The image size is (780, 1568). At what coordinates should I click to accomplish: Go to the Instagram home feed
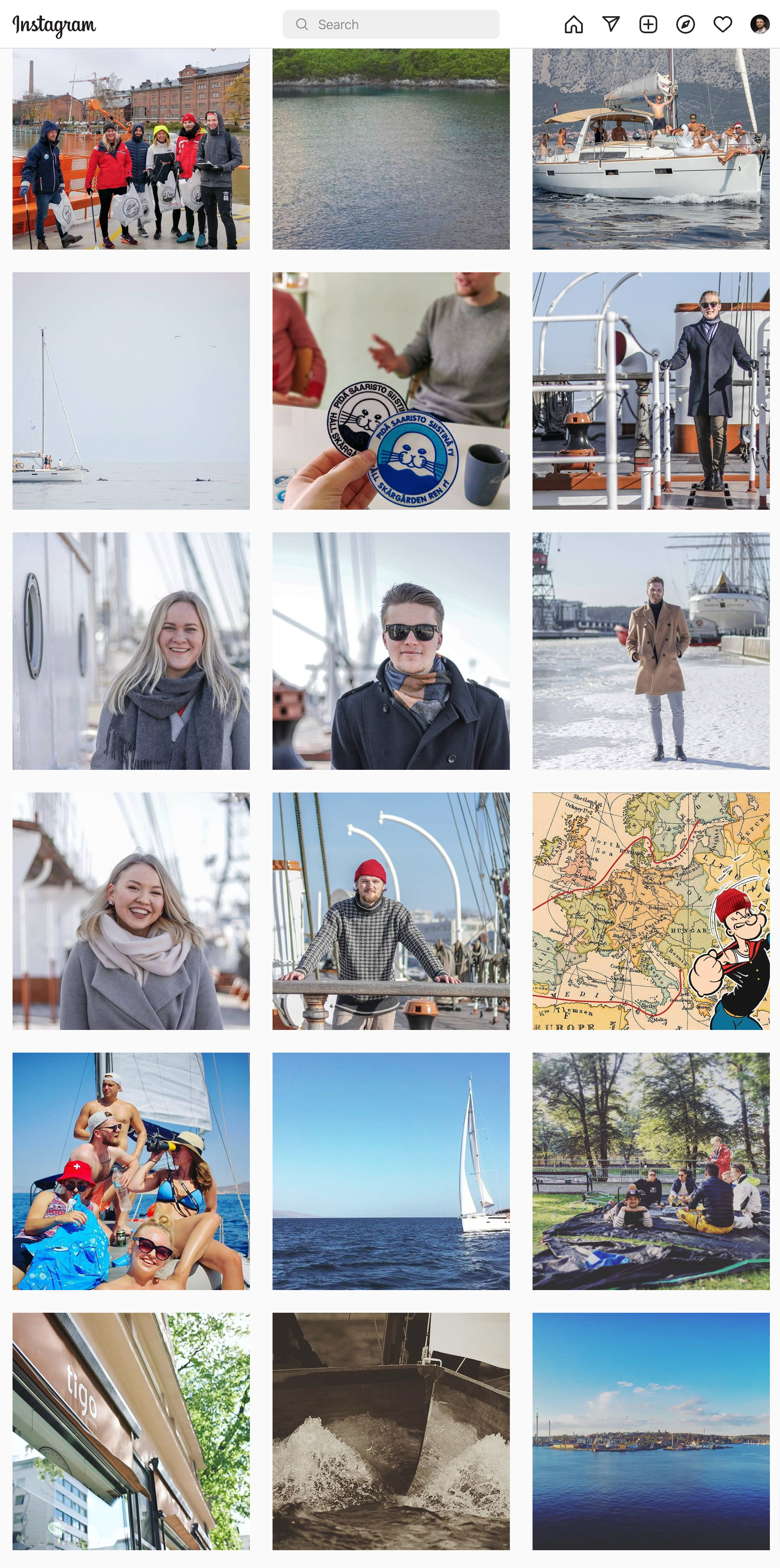pyautogui.click(x=573, y=24)
